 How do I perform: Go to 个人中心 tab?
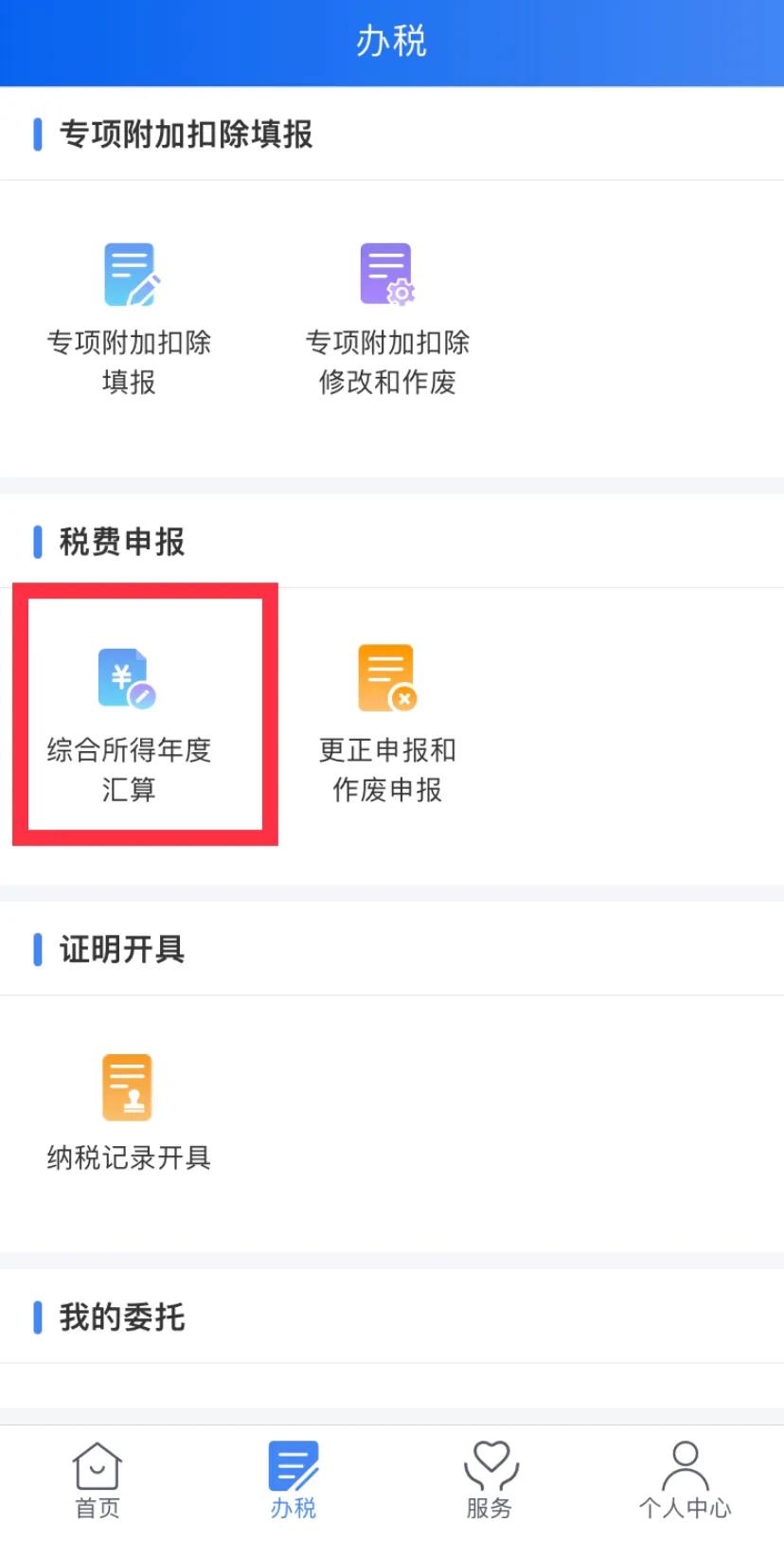point(685,1480)
